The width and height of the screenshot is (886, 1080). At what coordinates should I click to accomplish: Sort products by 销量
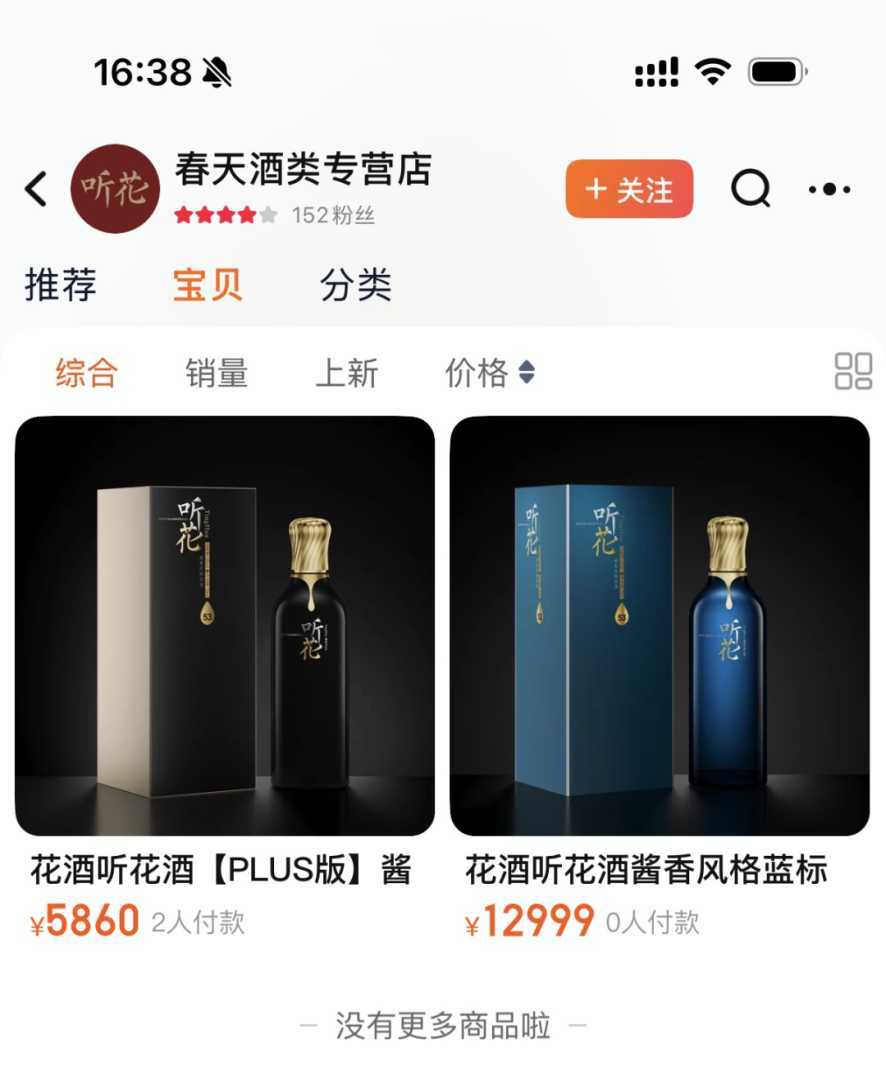coord(216,373)
